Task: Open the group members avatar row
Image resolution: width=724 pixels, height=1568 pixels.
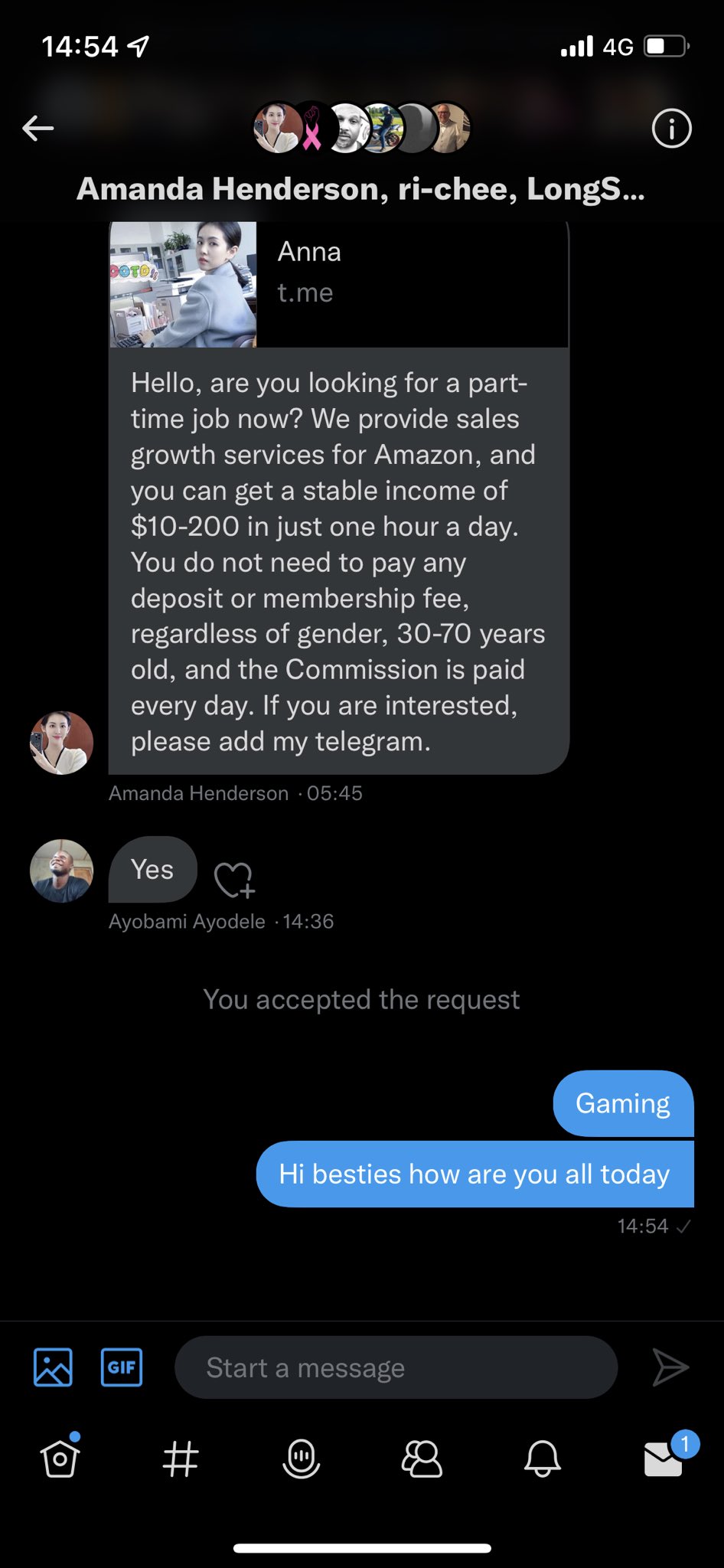Action: point(361,128)
